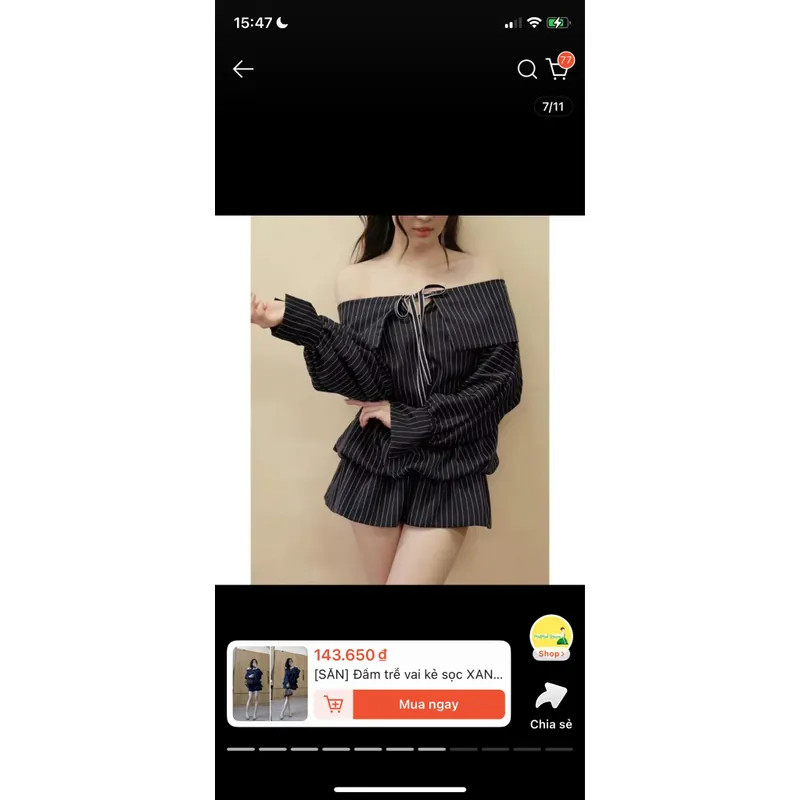Image resolution: width=800 pixels, height=800 pixels.
Task: Go back with the arrow icon
Action: 243,69
